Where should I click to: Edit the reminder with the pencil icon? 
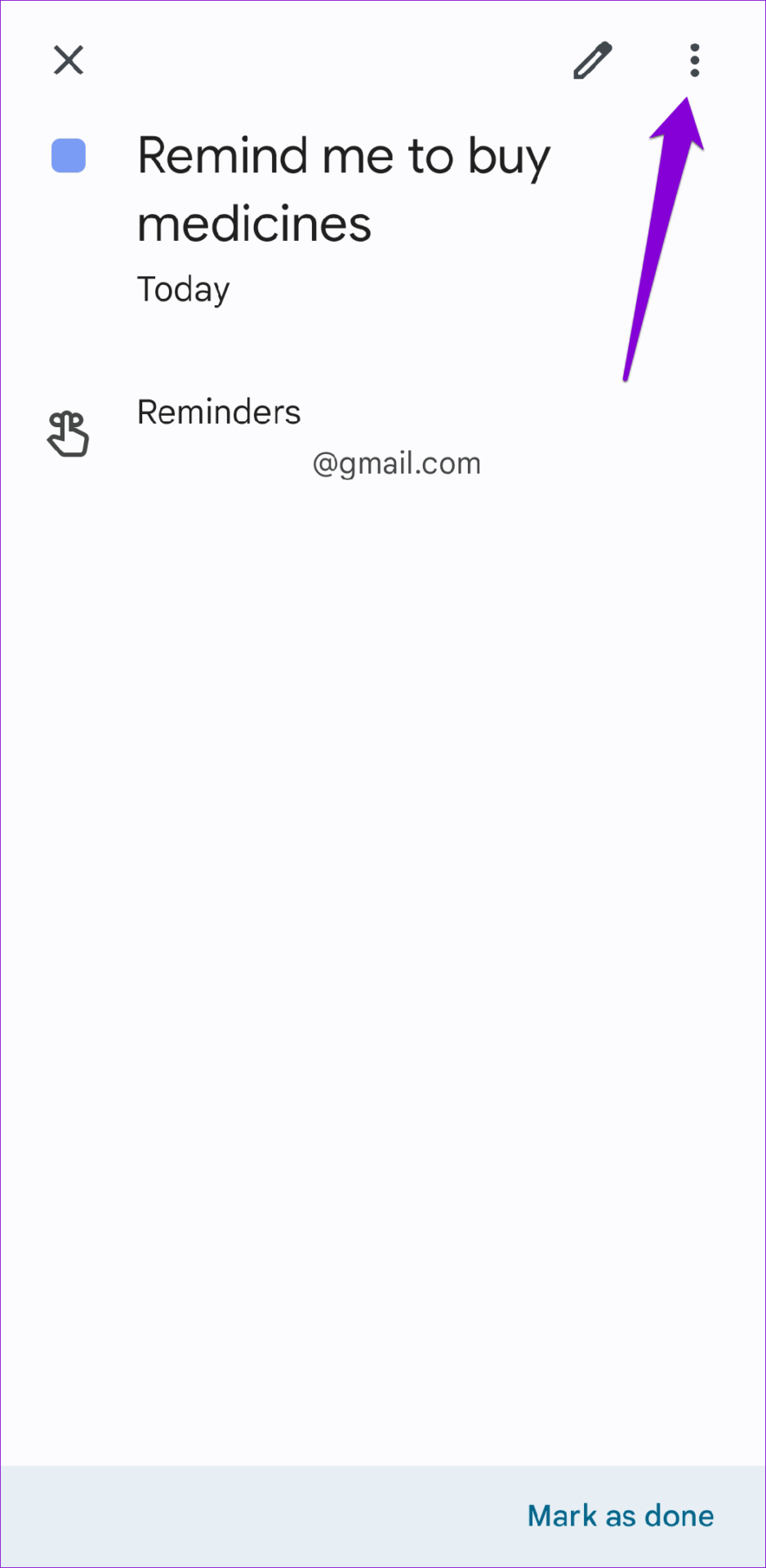592,60
